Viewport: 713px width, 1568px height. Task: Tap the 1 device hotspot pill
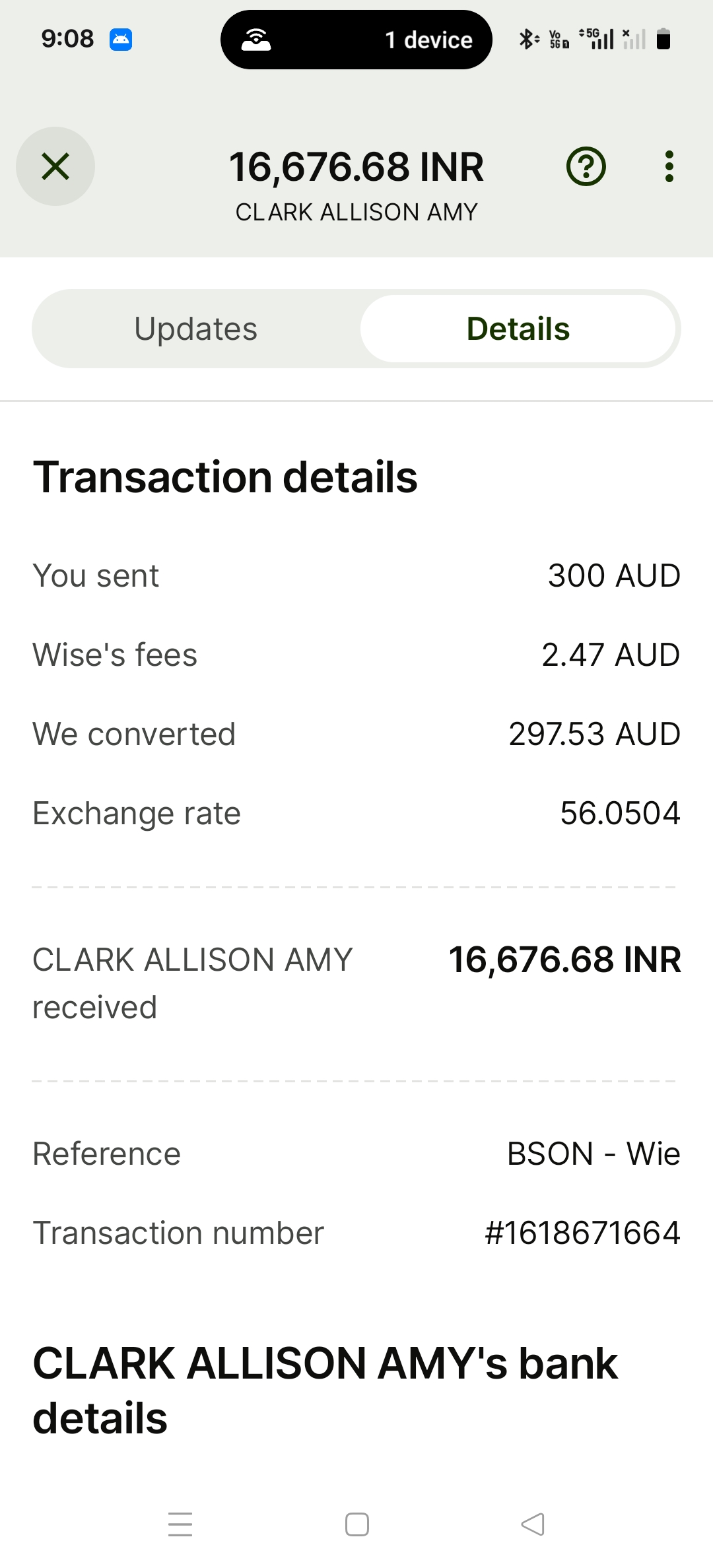[x=356, y=40]
